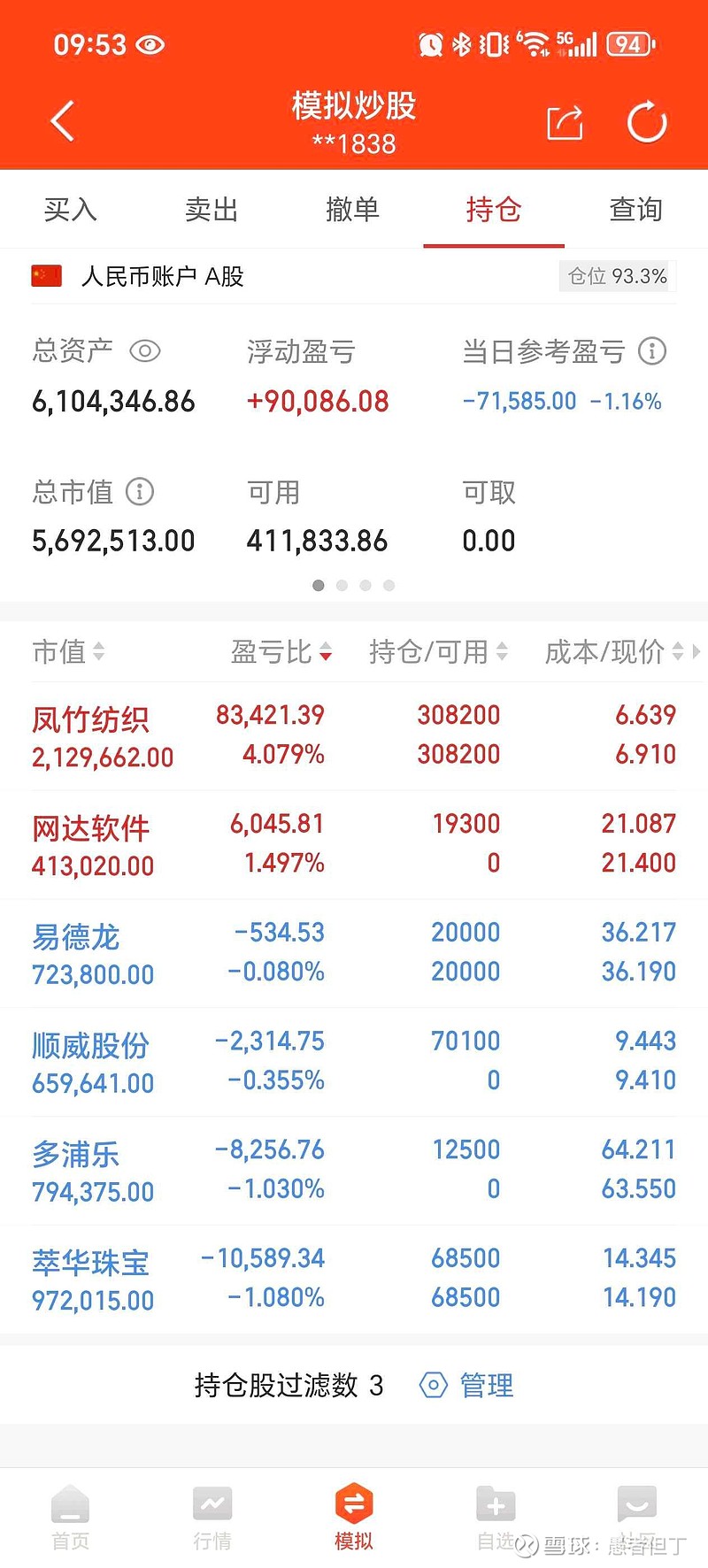The image size is (708, 1568).
Task: Refresh the holdings data
Action: [x=647, y=122]
